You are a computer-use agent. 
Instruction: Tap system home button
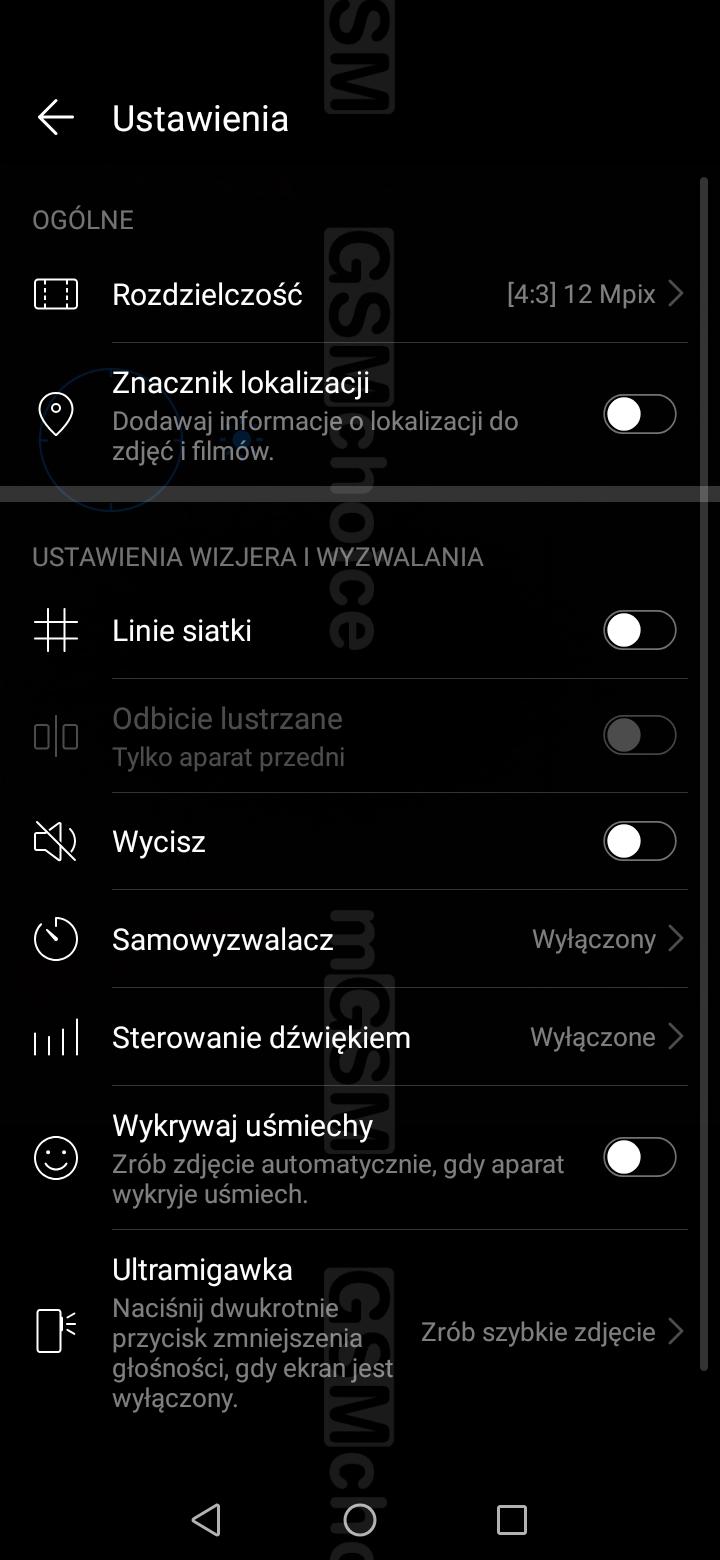[360, 1520]
